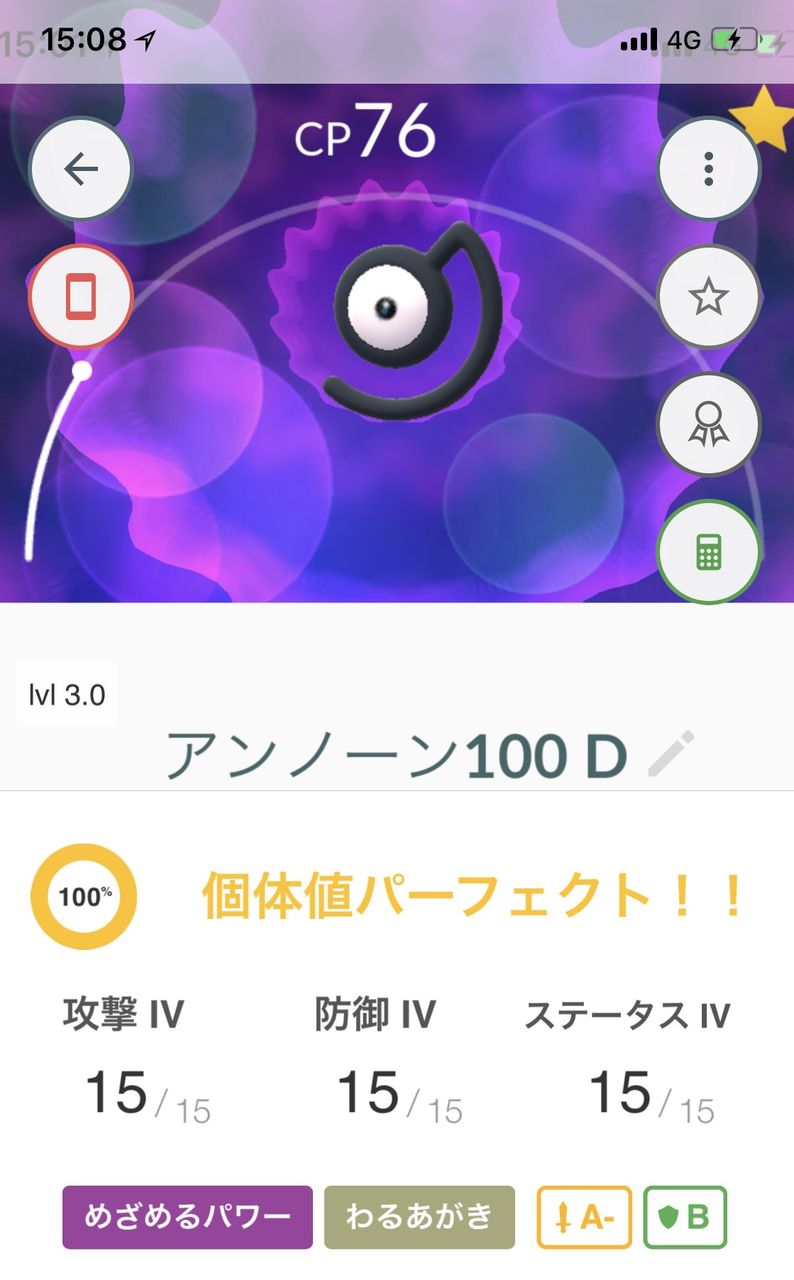Tap the lvl 3.0 label
This screenshot has height=1280, width=794.
[65, 695]
